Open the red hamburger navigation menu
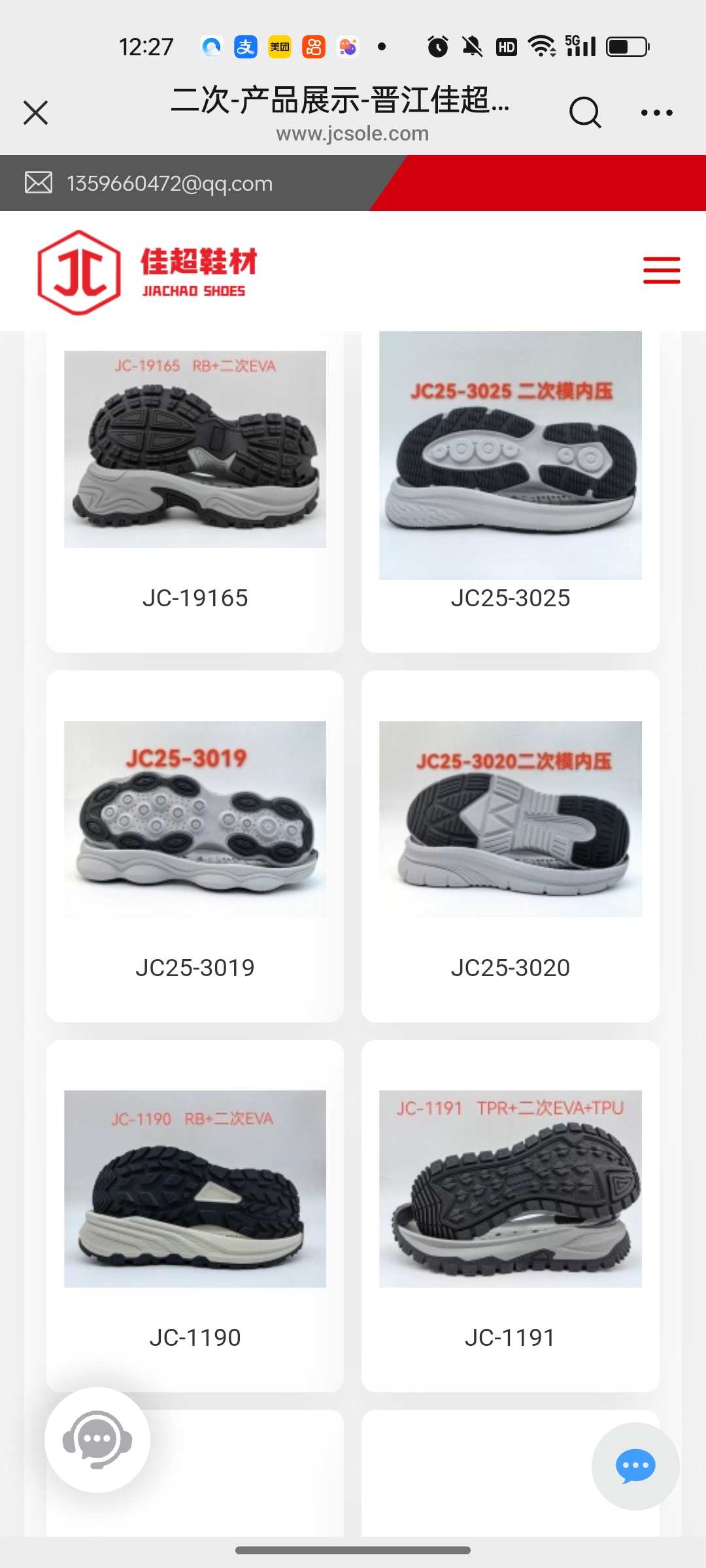This screenshot has height=1568, width=706. 662,270
